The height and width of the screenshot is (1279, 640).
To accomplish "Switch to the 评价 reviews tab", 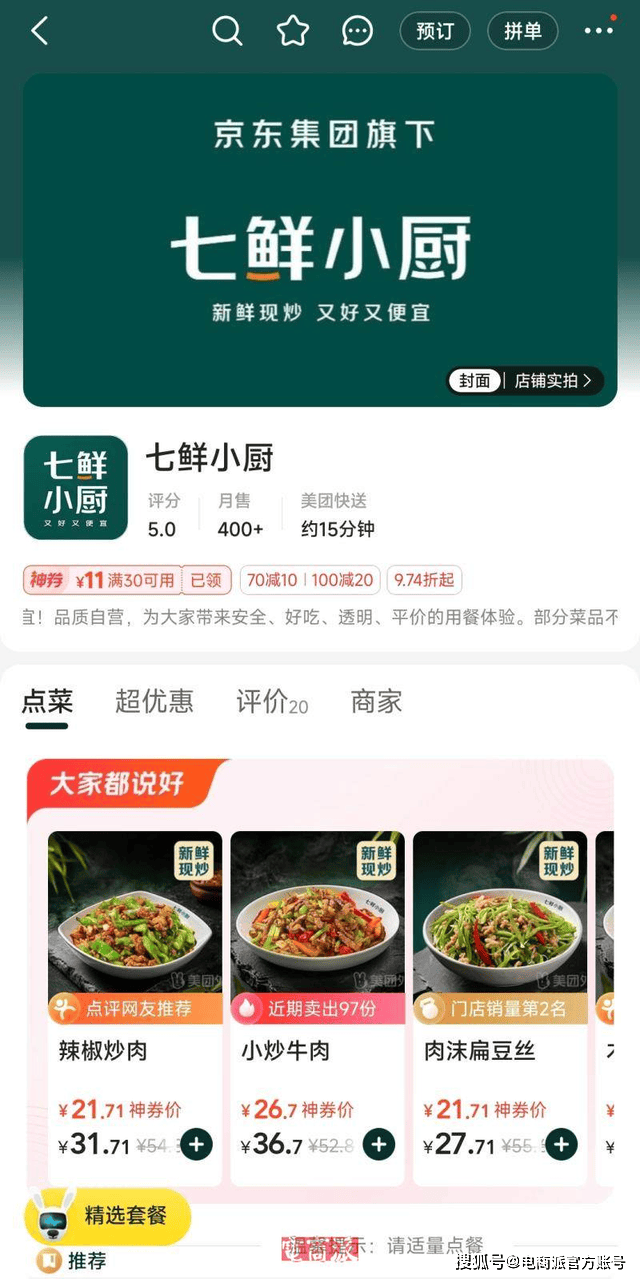I will coord(271,701).
